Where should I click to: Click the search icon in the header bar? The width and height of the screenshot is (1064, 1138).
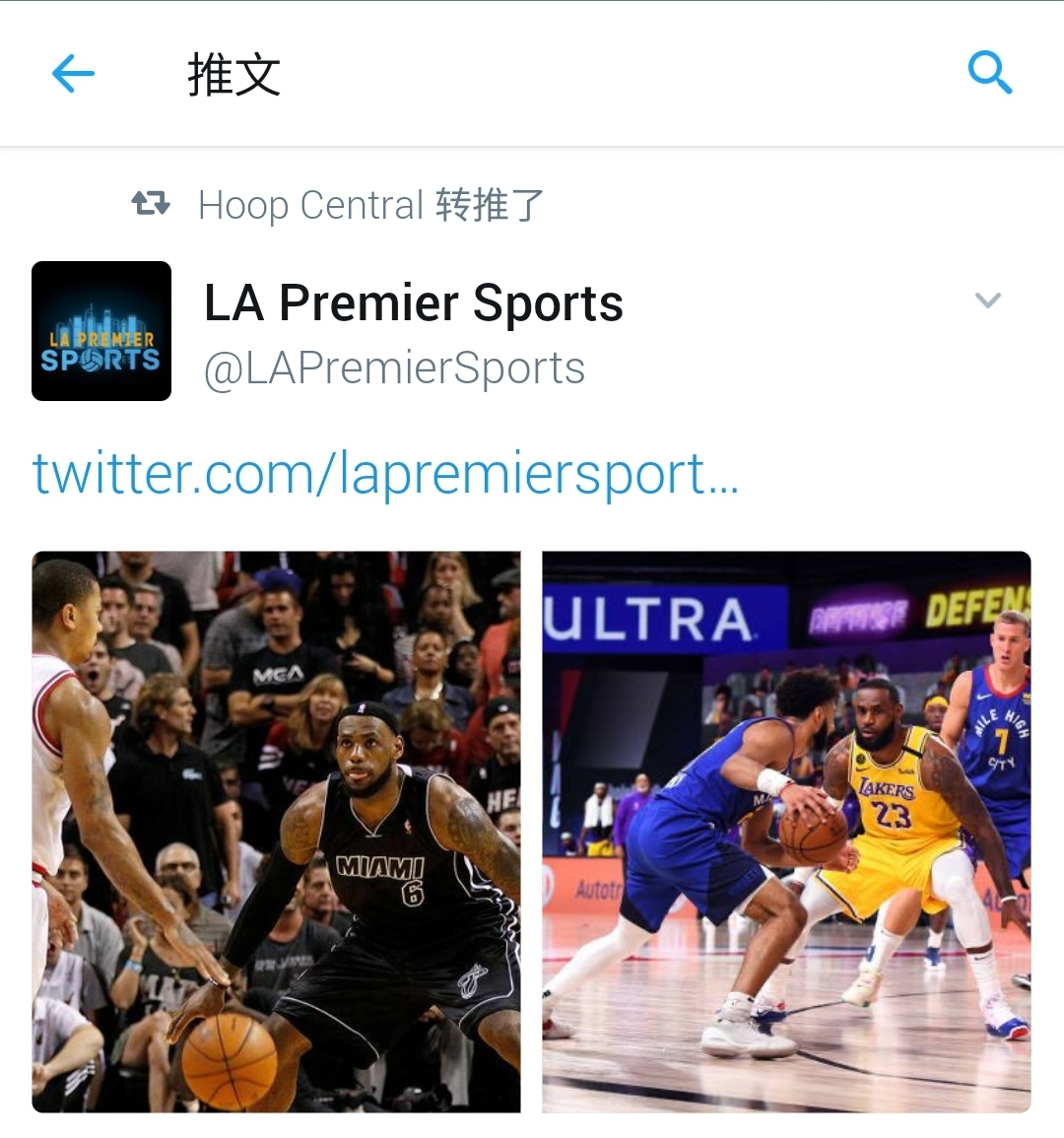990,72
